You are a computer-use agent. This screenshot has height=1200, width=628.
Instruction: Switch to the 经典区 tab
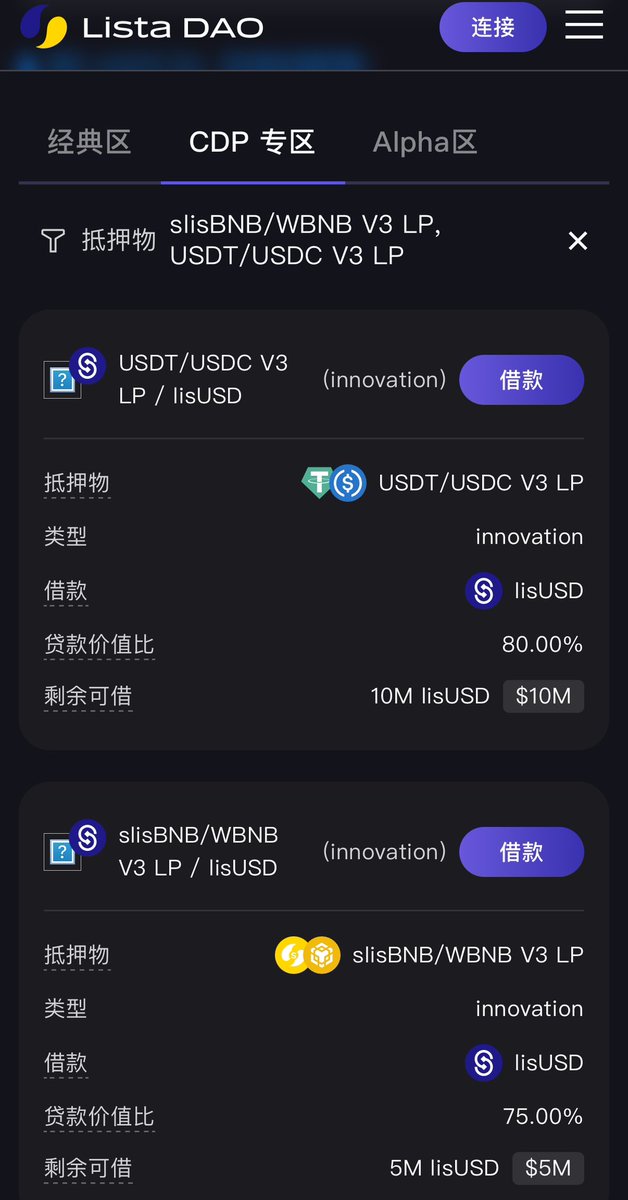(x=90, y=142)
